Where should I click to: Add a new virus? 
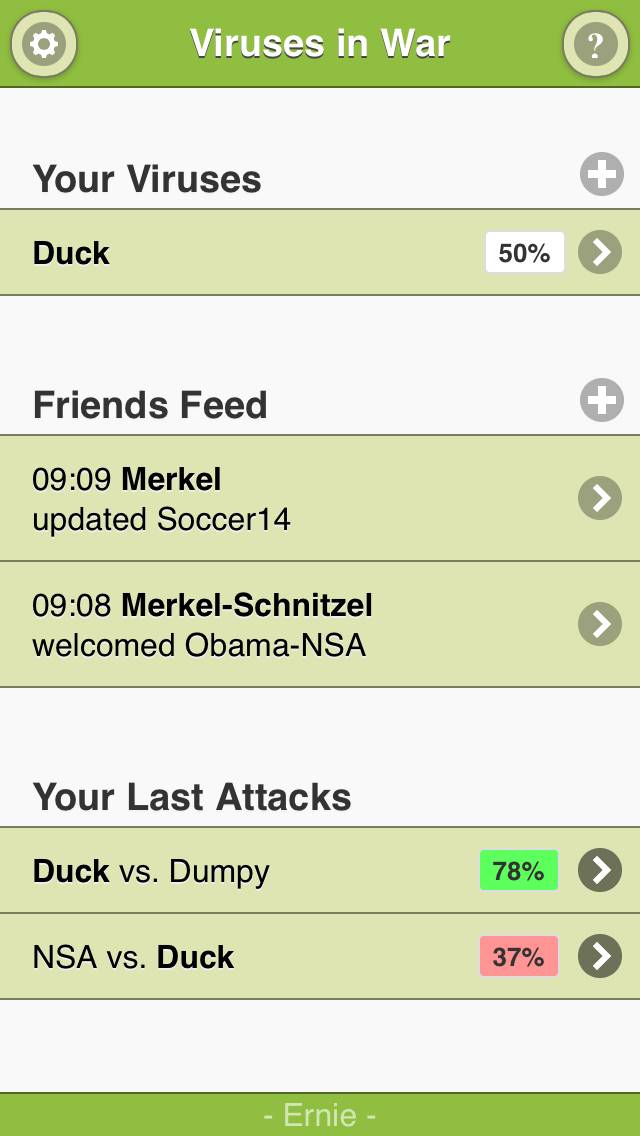[601, 175]
